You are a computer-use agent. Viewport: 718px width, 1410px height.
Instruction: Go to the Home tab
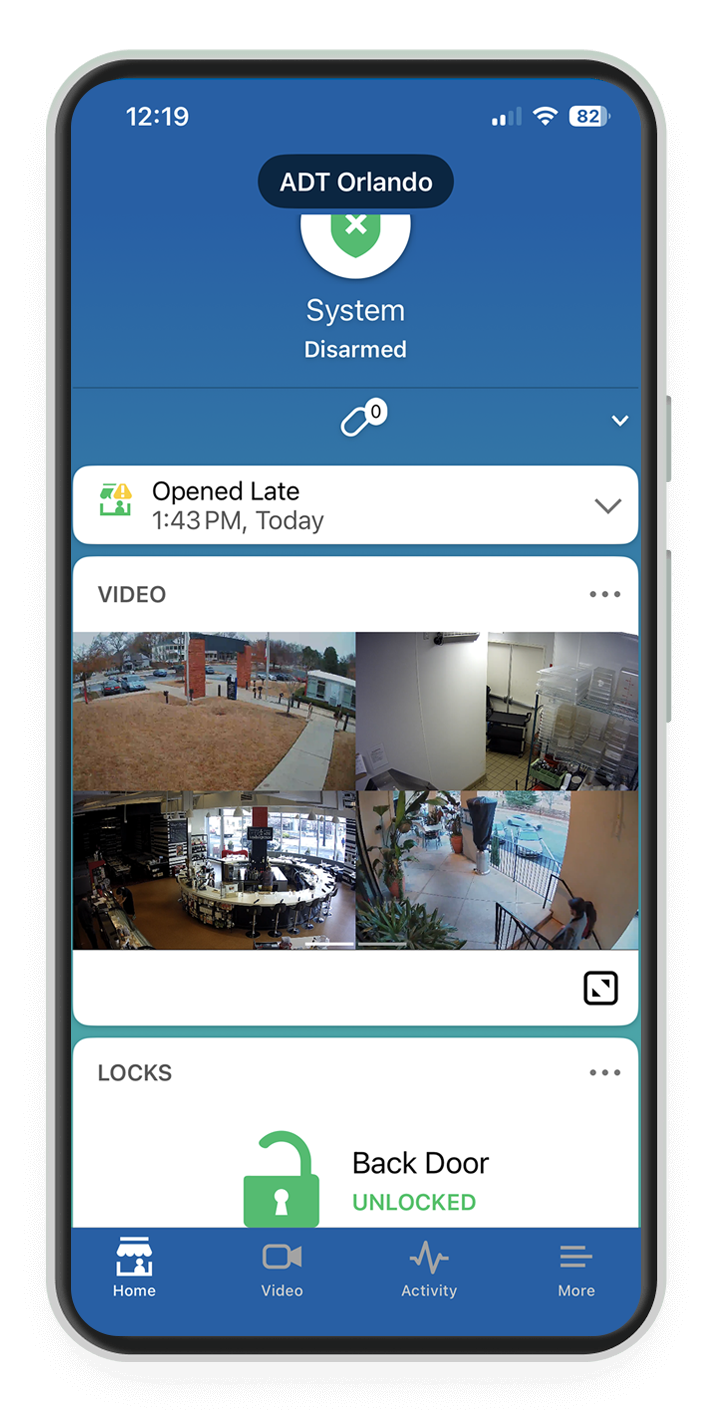(x=134, y=1267)
